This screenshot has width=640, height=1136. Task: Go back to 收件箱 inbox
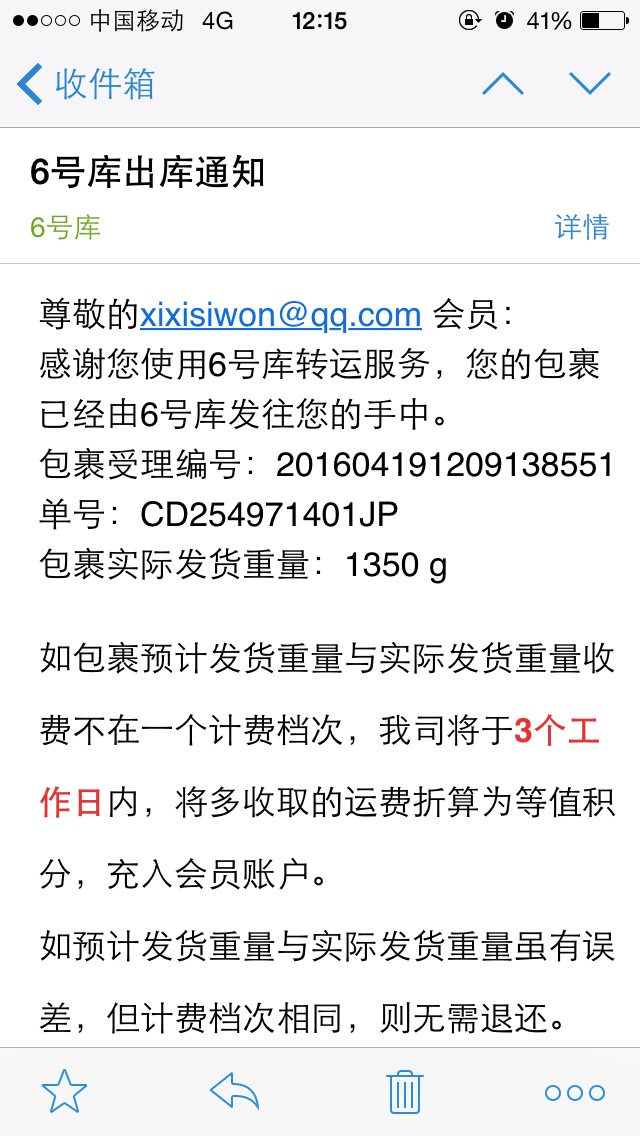(87, 84)
